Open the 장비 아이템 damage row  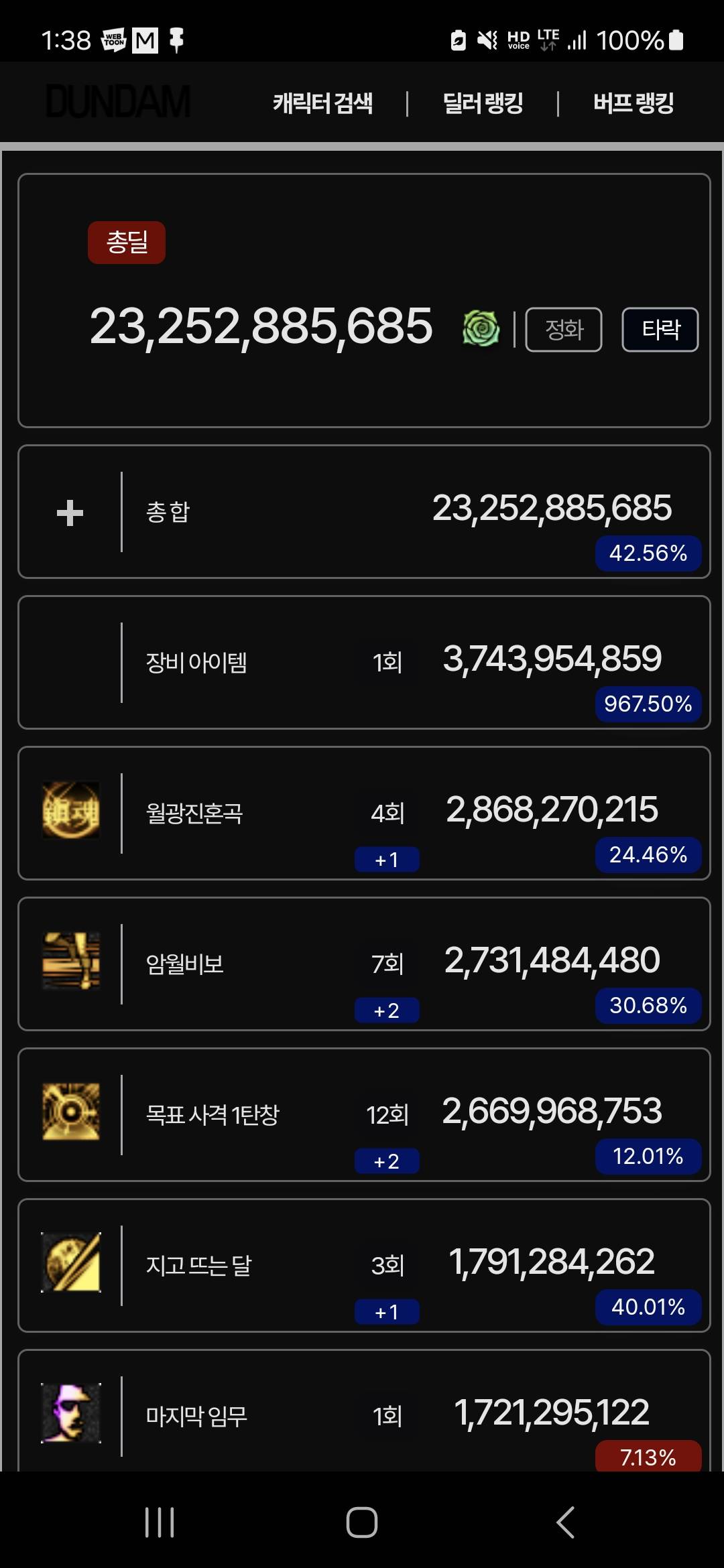[x=364, y=662]
